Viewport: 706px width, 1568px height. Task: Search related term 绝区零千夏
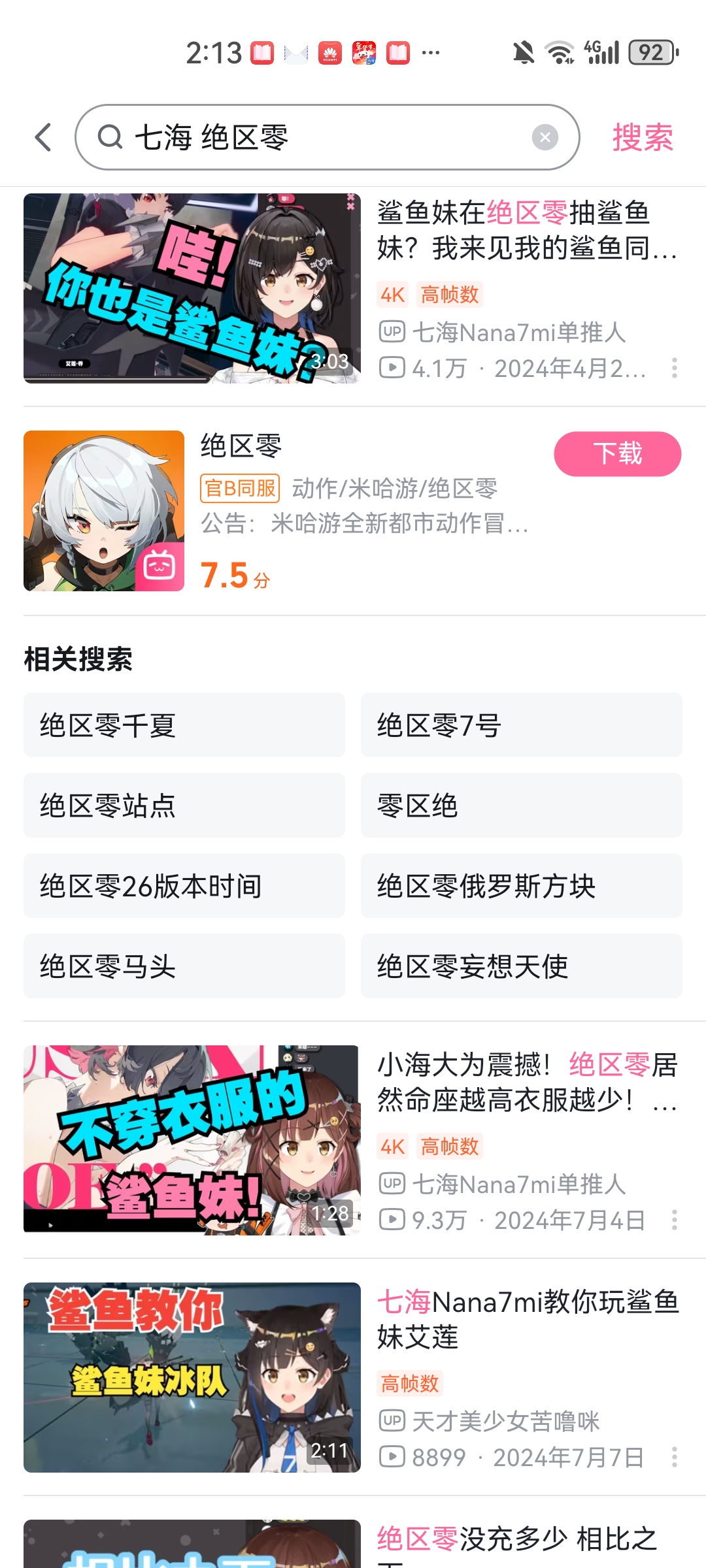[184, 725]
